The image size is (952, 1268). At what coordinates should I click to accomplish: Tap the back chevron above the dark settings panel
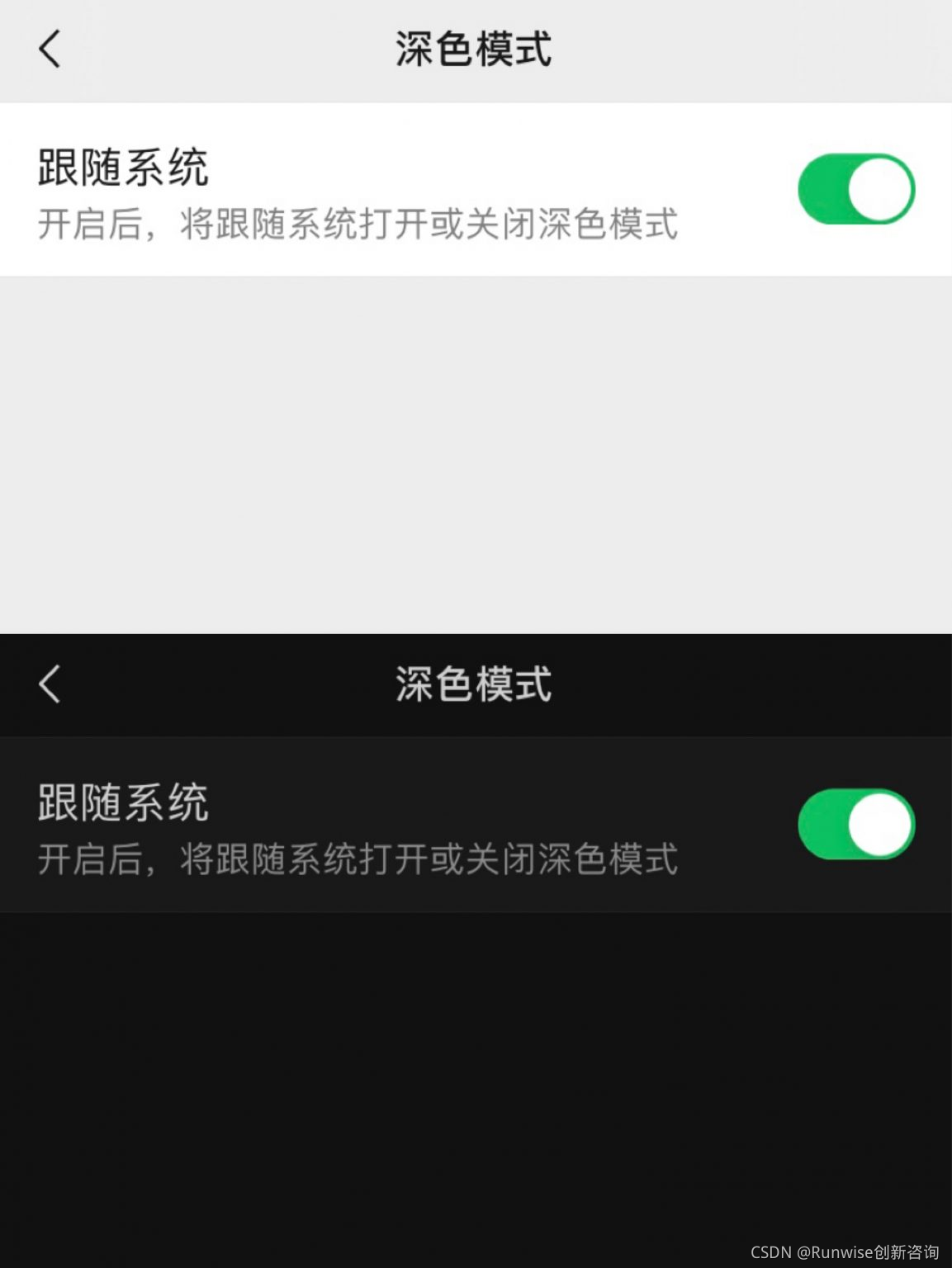(x=50, y=685)
